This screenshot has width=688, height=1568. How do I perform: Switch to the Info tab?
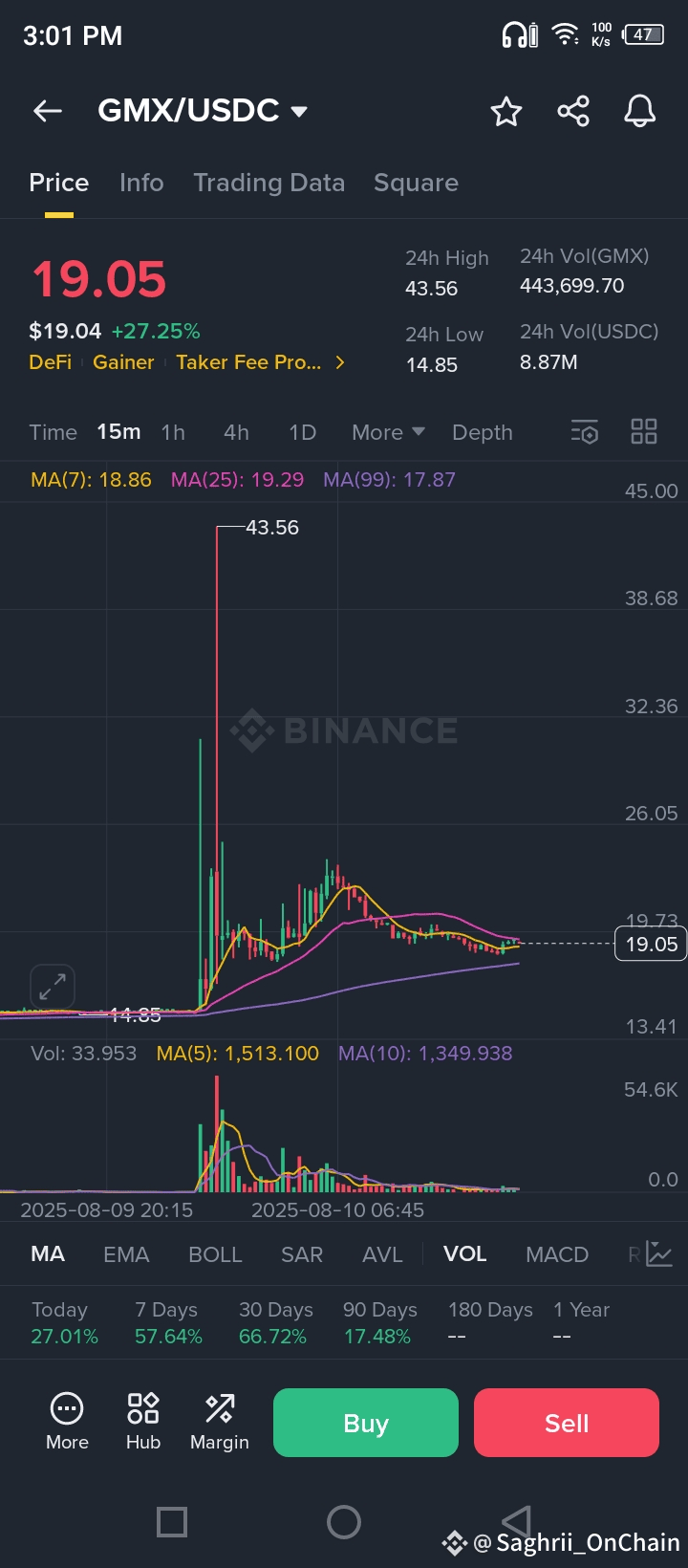tap(141, 183)
